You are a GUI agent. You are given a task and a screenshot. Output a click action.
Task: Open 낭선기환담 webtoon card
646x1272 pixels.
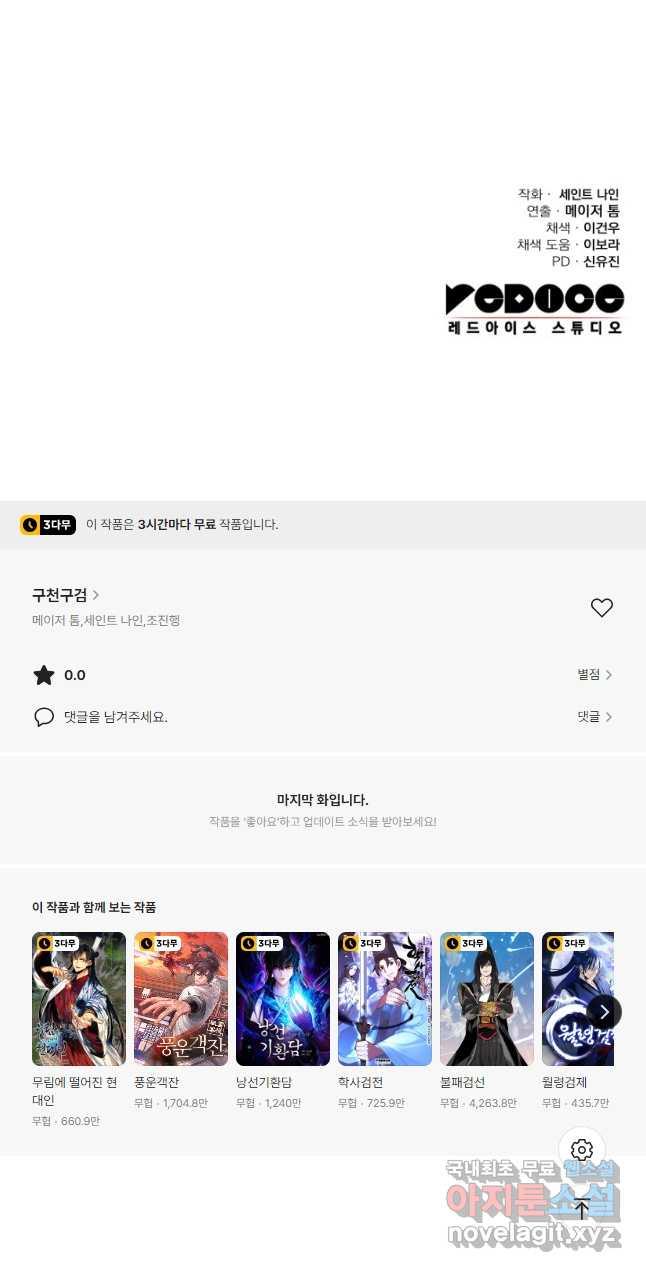[x=283, y=999]
